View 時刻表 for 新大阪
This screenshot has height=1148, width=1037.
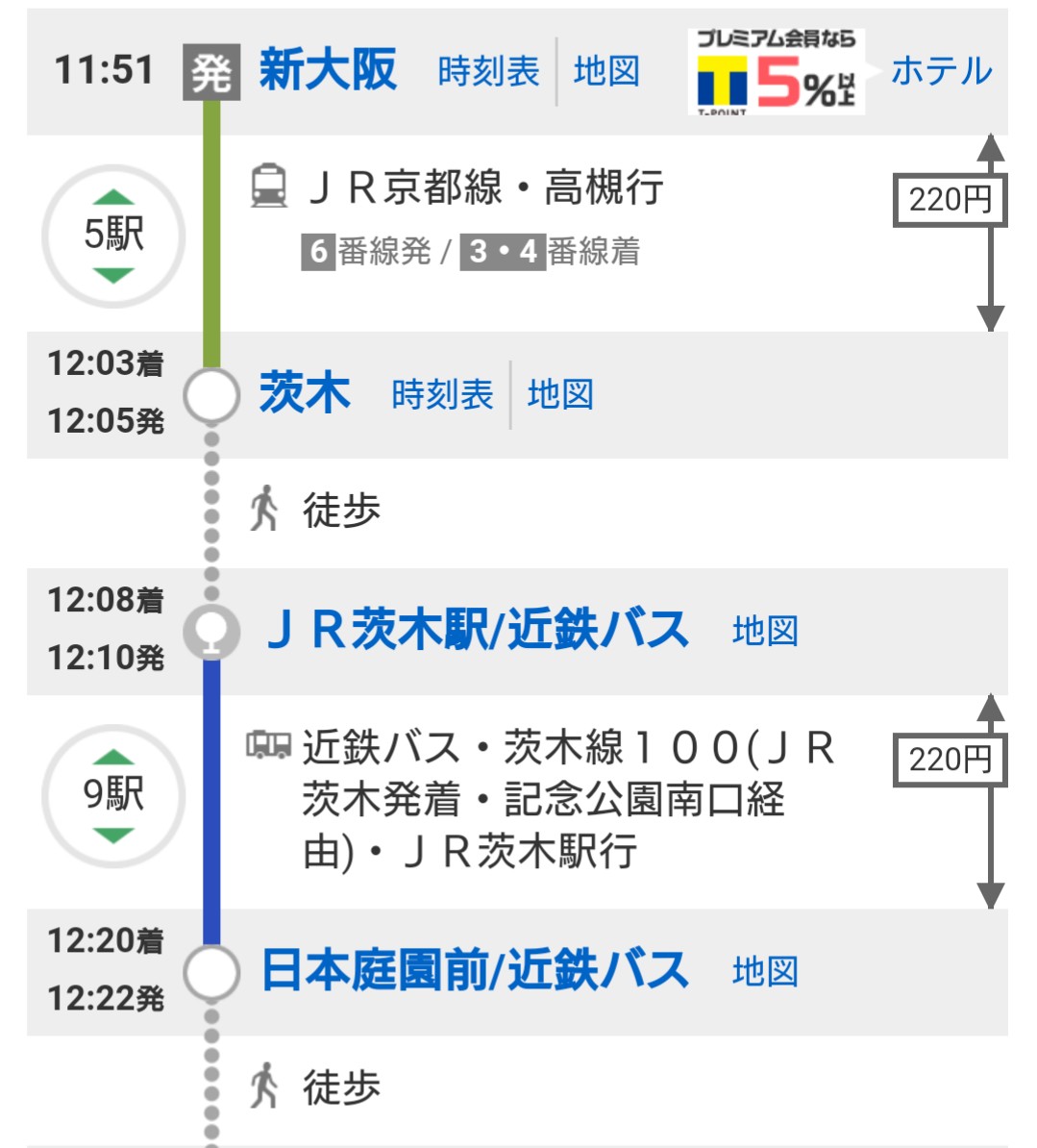488,71
